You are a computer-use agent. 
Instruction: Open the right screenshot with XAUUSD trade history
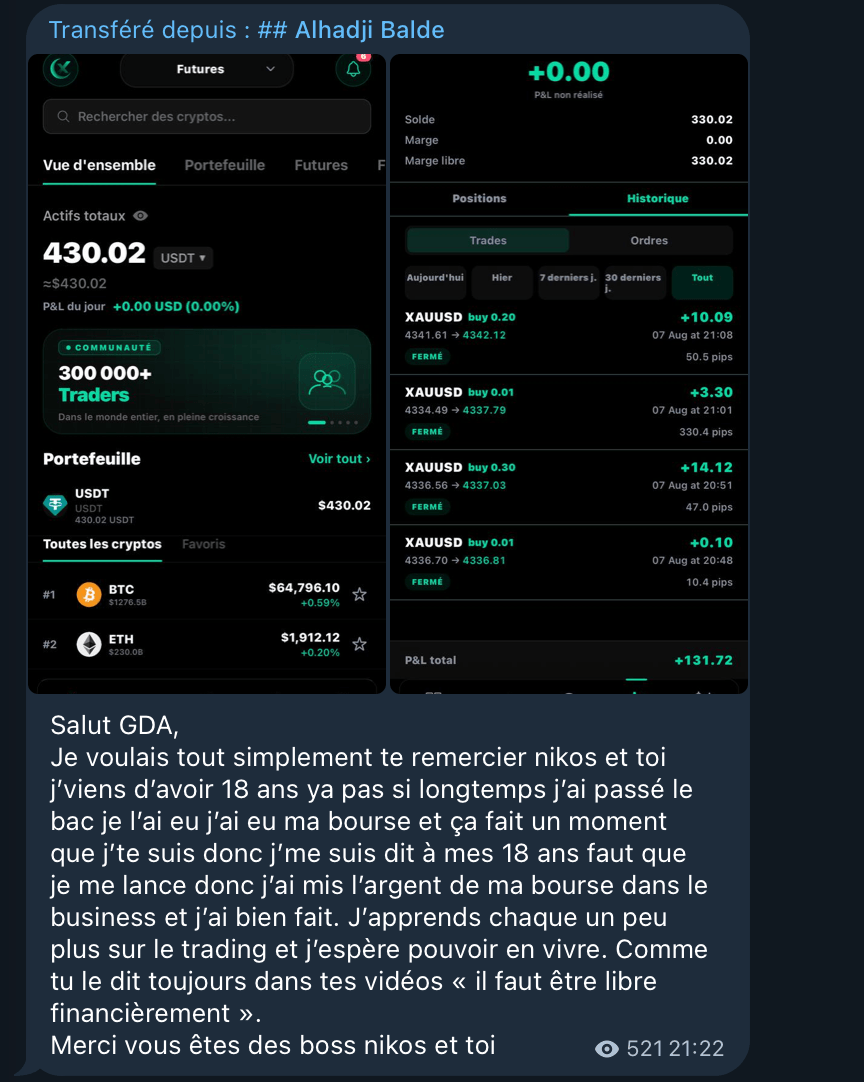tap(569, 374)
